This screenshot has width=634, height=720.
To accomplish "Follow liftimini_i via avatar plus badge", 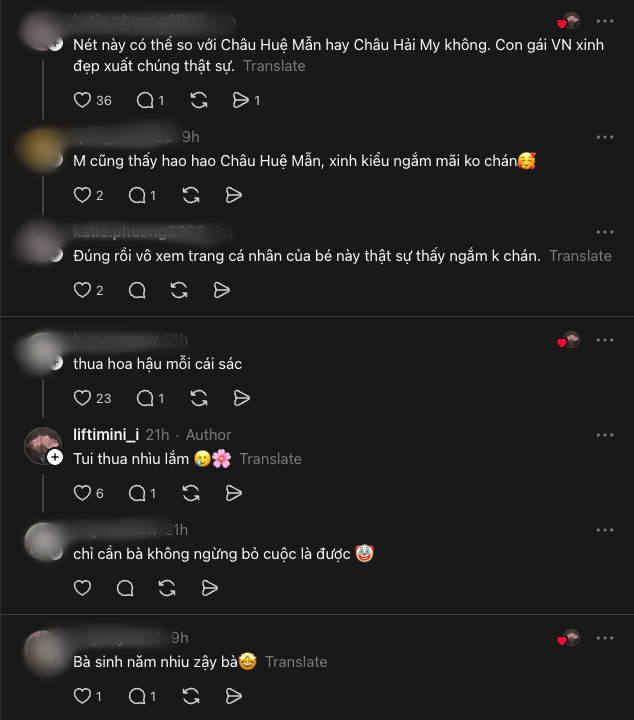I will pos(55,456).
